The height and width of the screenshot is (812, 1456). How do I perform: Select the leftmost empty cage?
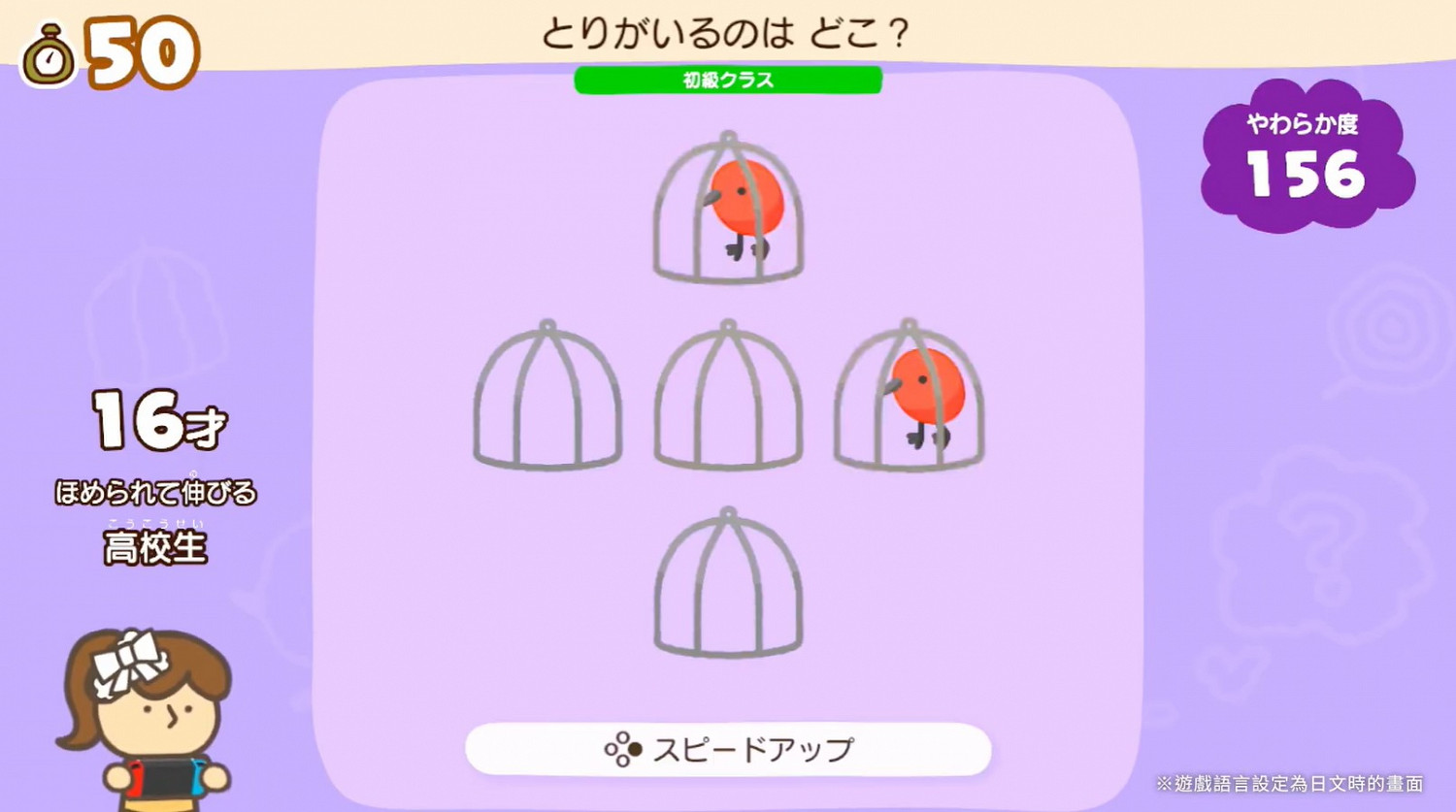click(x=547, y=398)
